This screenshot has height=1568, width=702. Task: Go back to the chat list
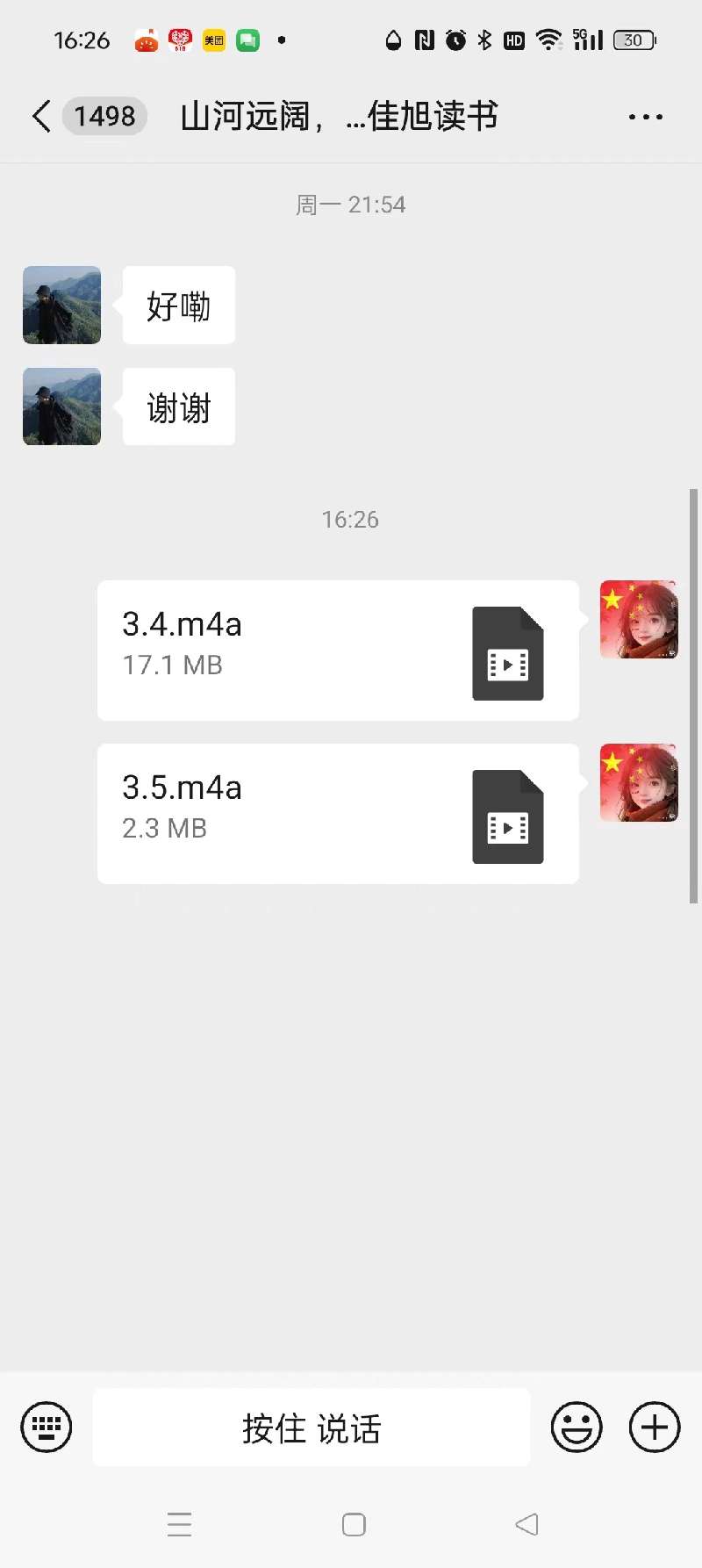(41, 116)
